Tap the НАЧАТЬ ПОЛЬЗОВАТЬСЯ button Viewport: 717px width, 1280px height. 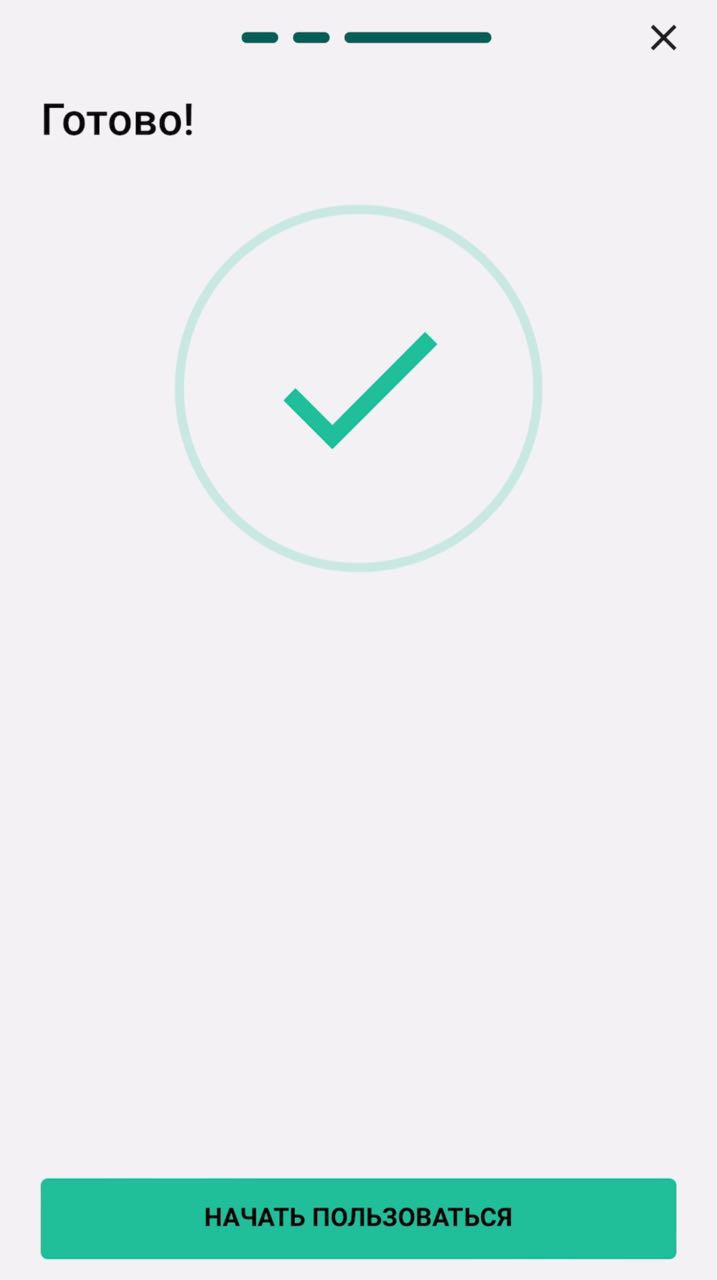358,1218
